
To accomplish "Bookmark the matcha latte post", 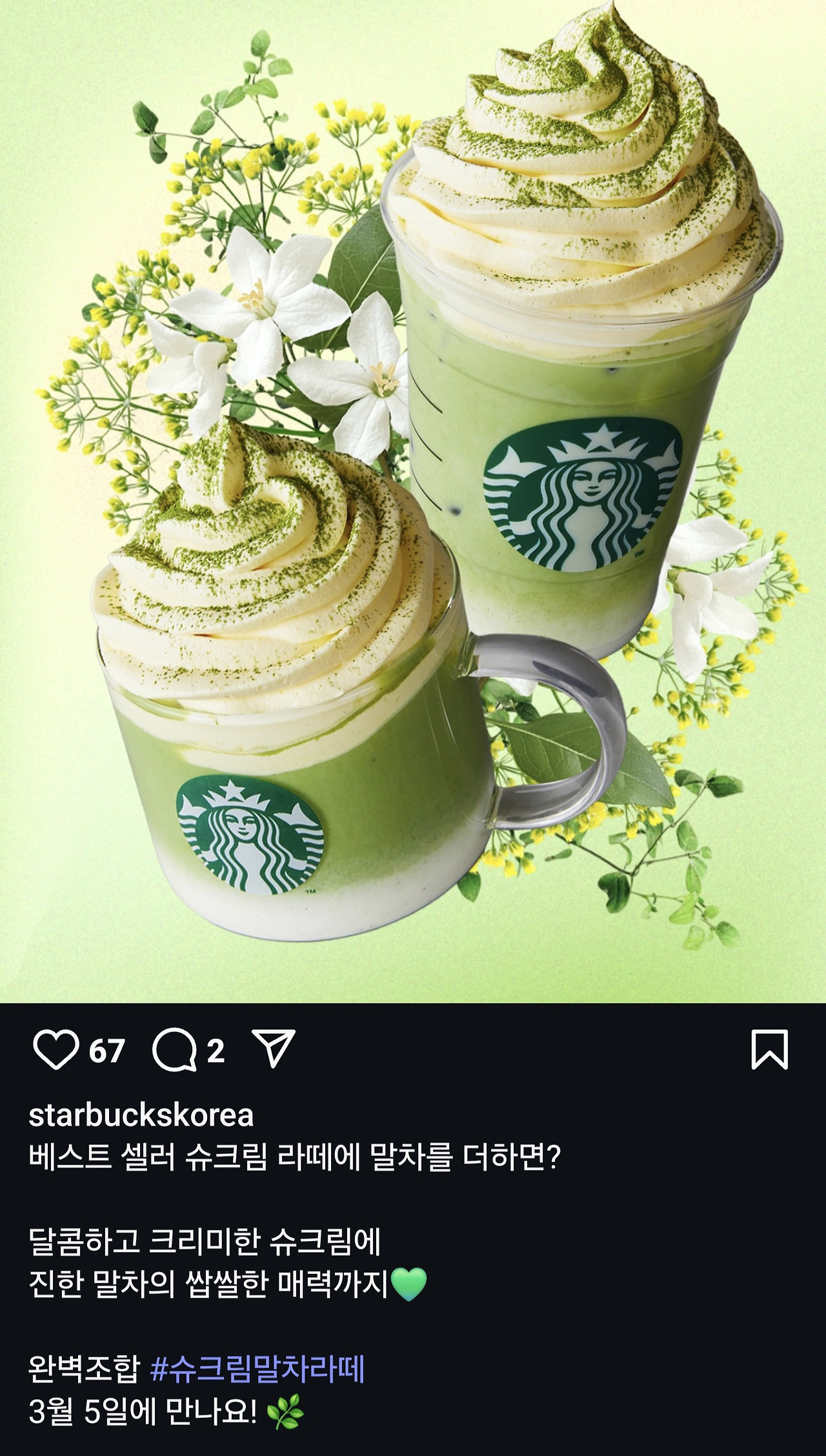I will coord(769,1049).
